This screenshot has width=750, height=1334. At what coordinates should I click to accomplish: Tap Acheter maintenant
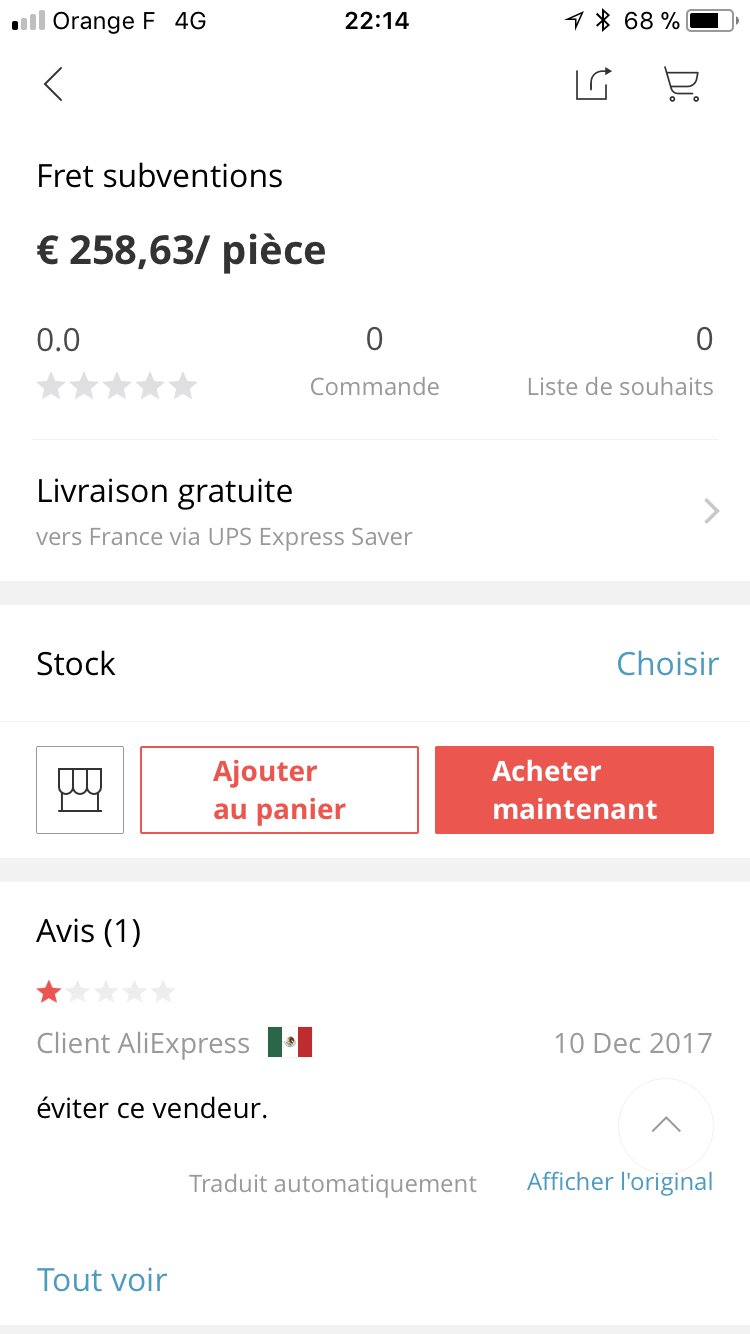[574, 790]
